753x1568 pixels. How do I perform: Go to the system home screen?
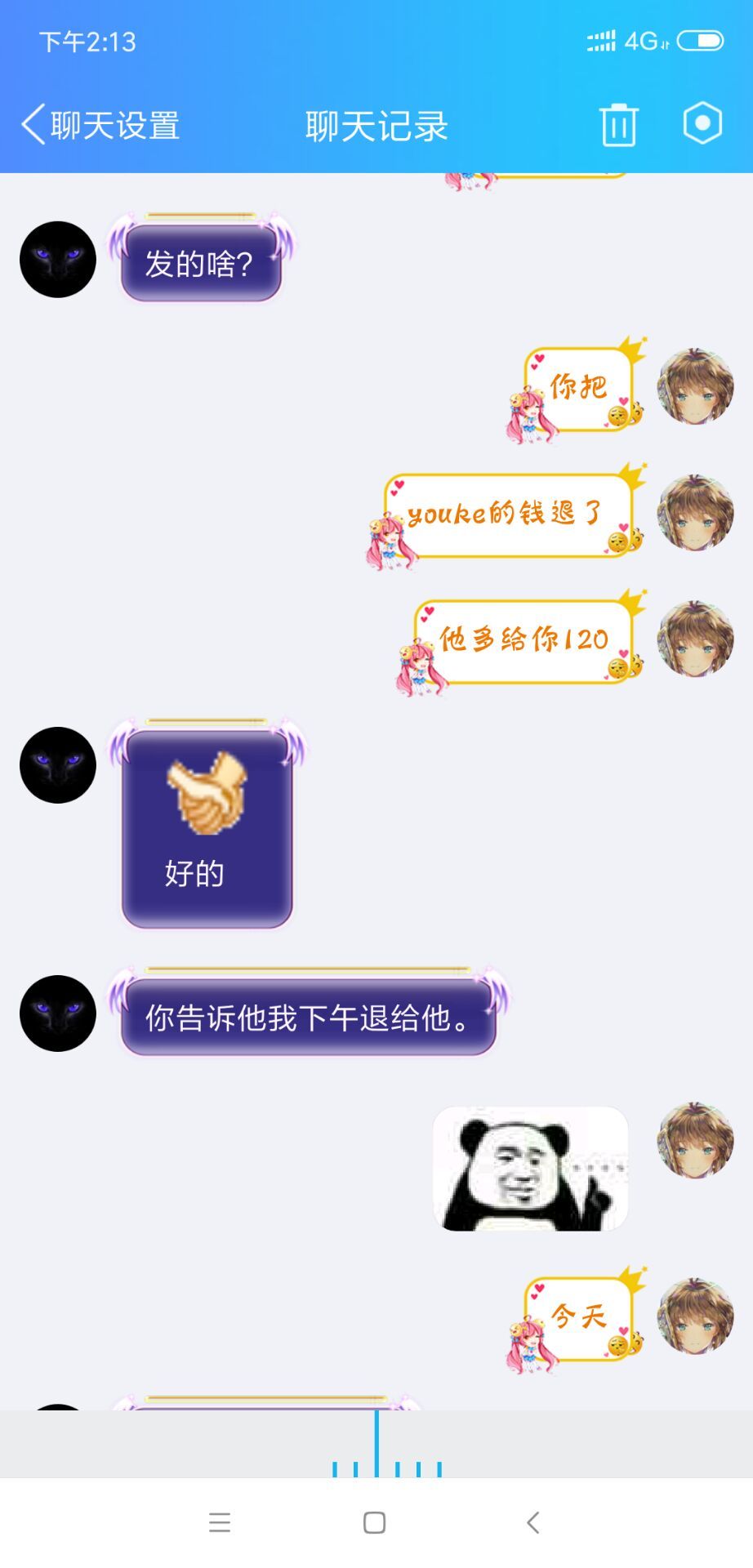click(375, 1522)
